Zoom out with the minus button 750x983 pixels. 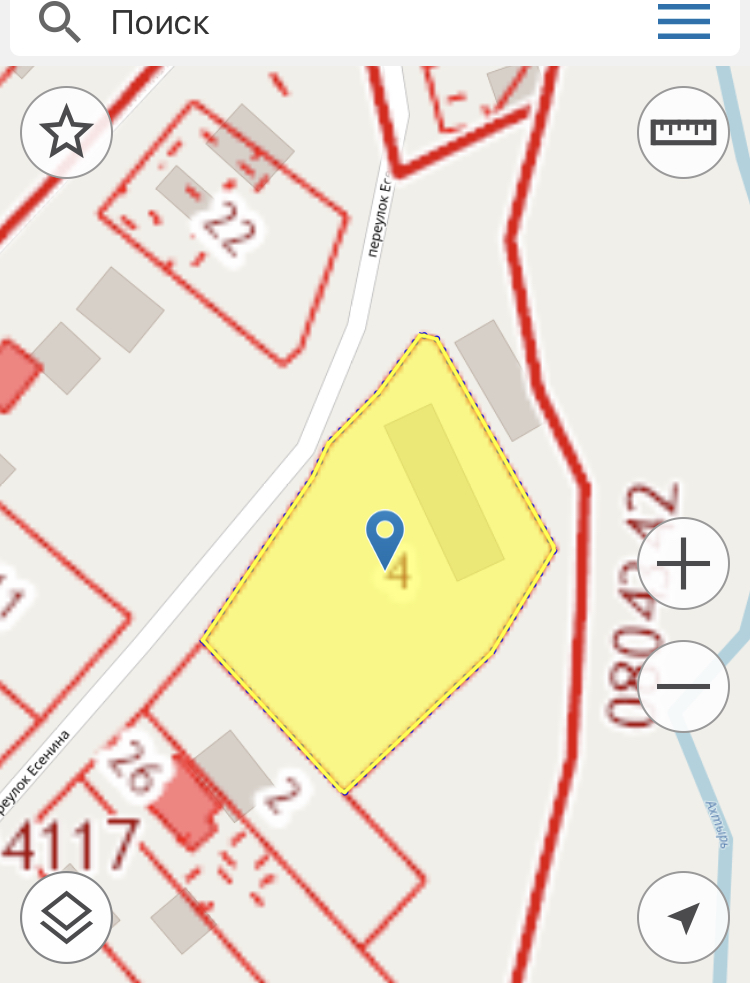coord(684,687)
